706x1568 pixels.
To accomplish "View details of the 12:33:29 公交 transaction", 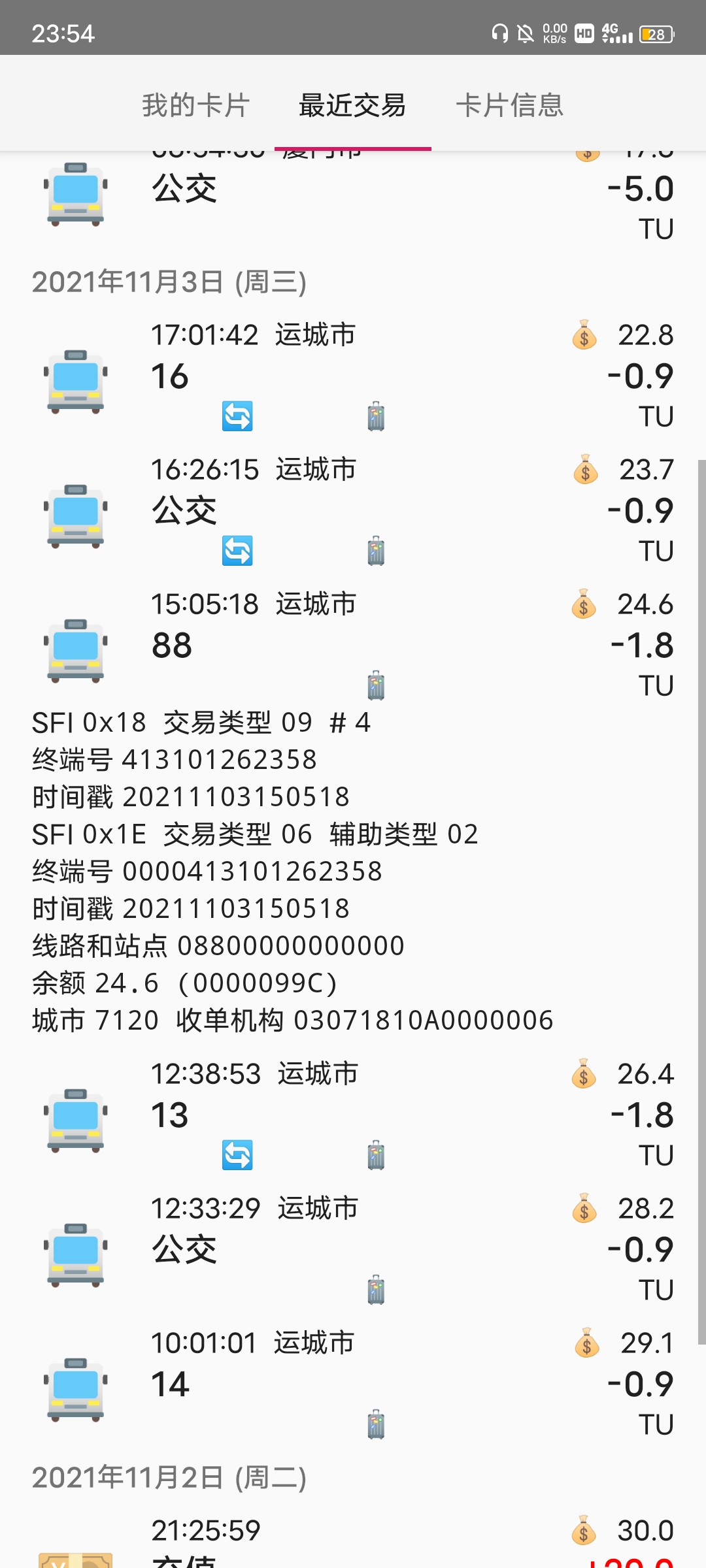I will [353, 1249].
